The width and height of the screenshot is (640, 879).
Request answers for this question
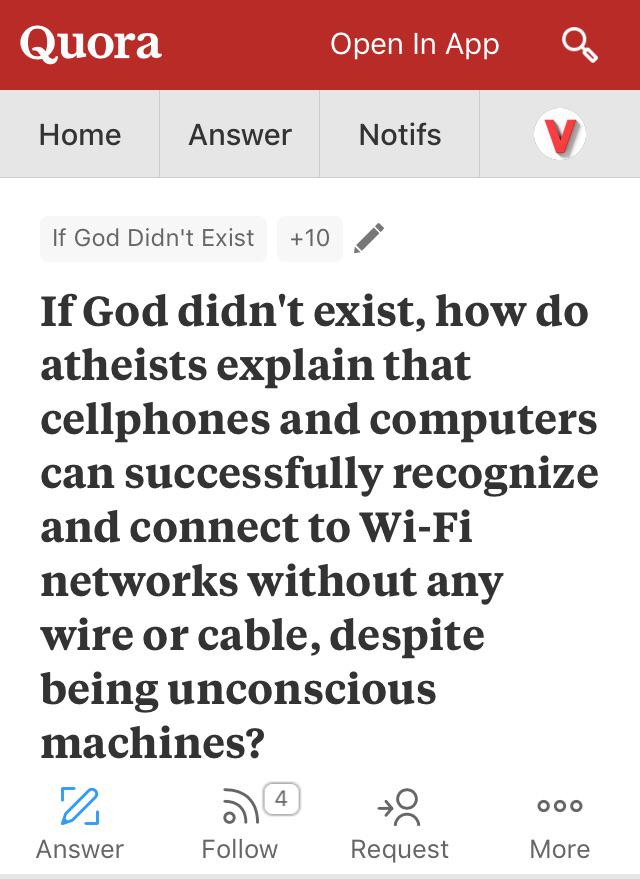coord(400,824)
